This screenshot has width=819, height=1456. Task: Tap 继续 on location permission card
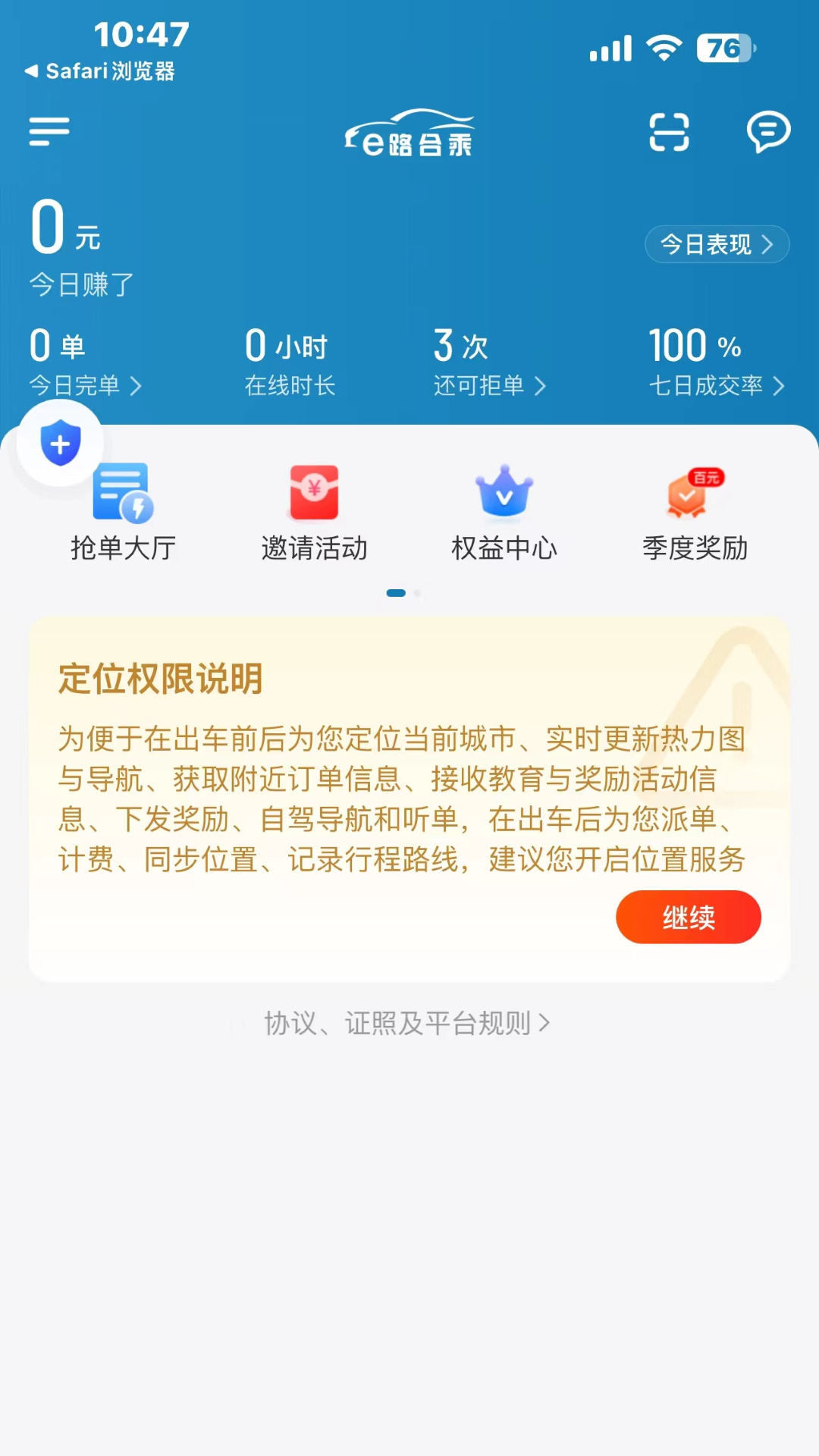click(689, 917)
